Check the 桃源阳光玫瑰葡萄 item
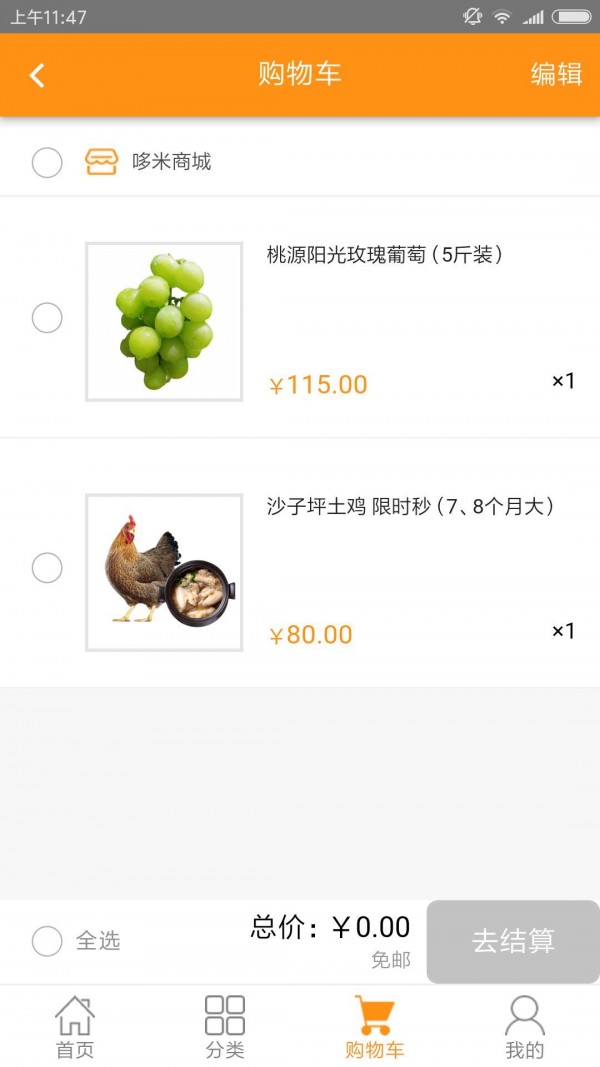Image resolution: width=600 pixels, height=1067 pixels. click(47, 318)
